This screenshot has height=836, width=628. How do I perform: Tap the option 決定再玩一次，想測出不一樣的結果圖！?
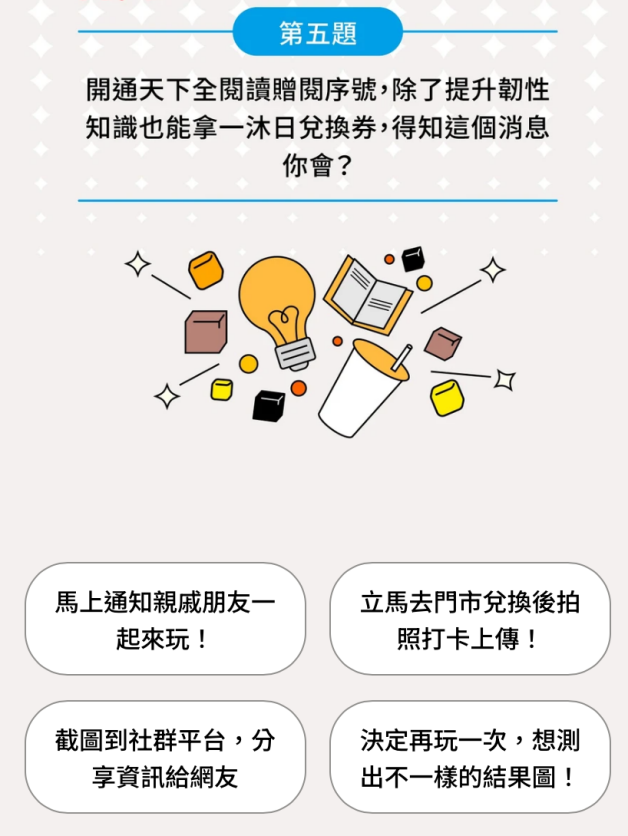click(x=469, y=757)
